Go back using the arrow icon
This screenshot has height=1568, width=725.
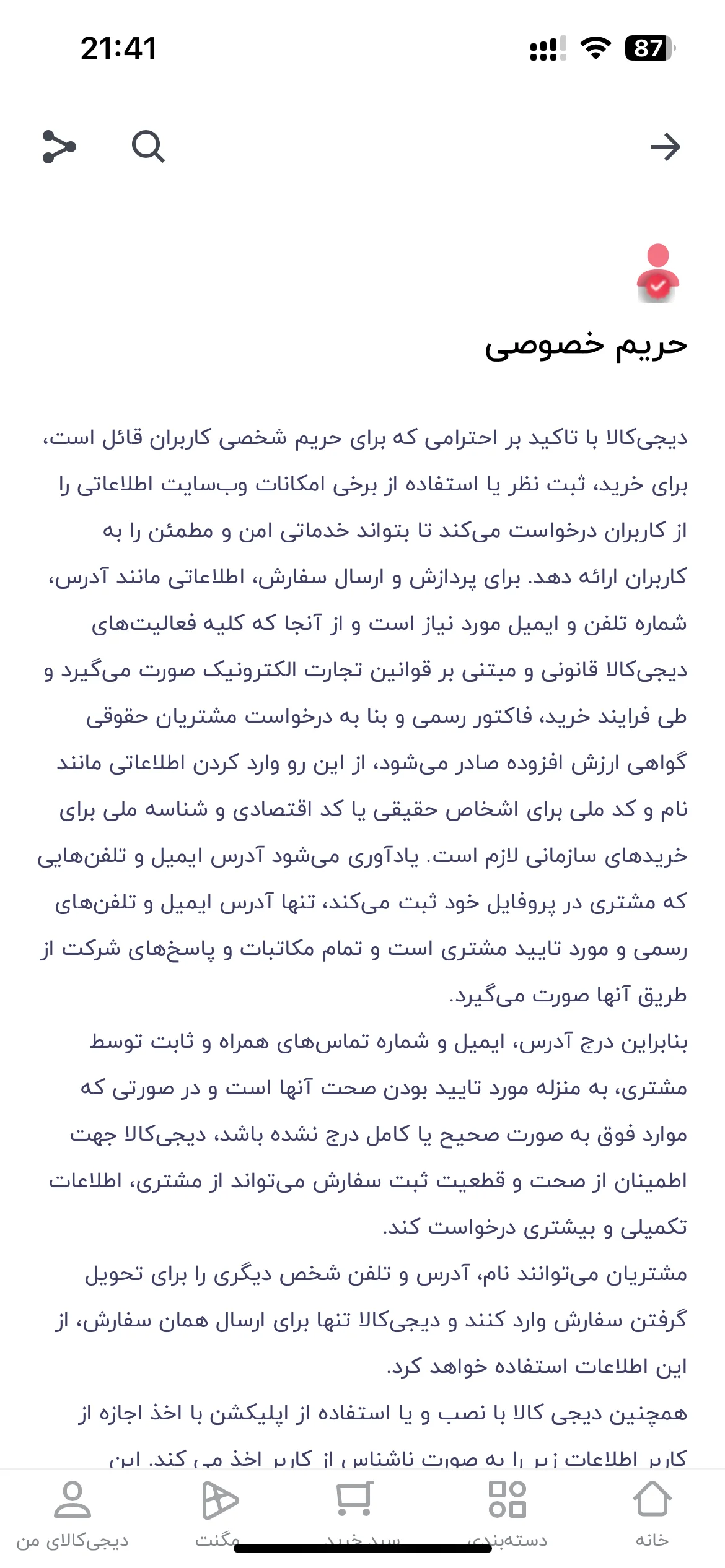665,147
